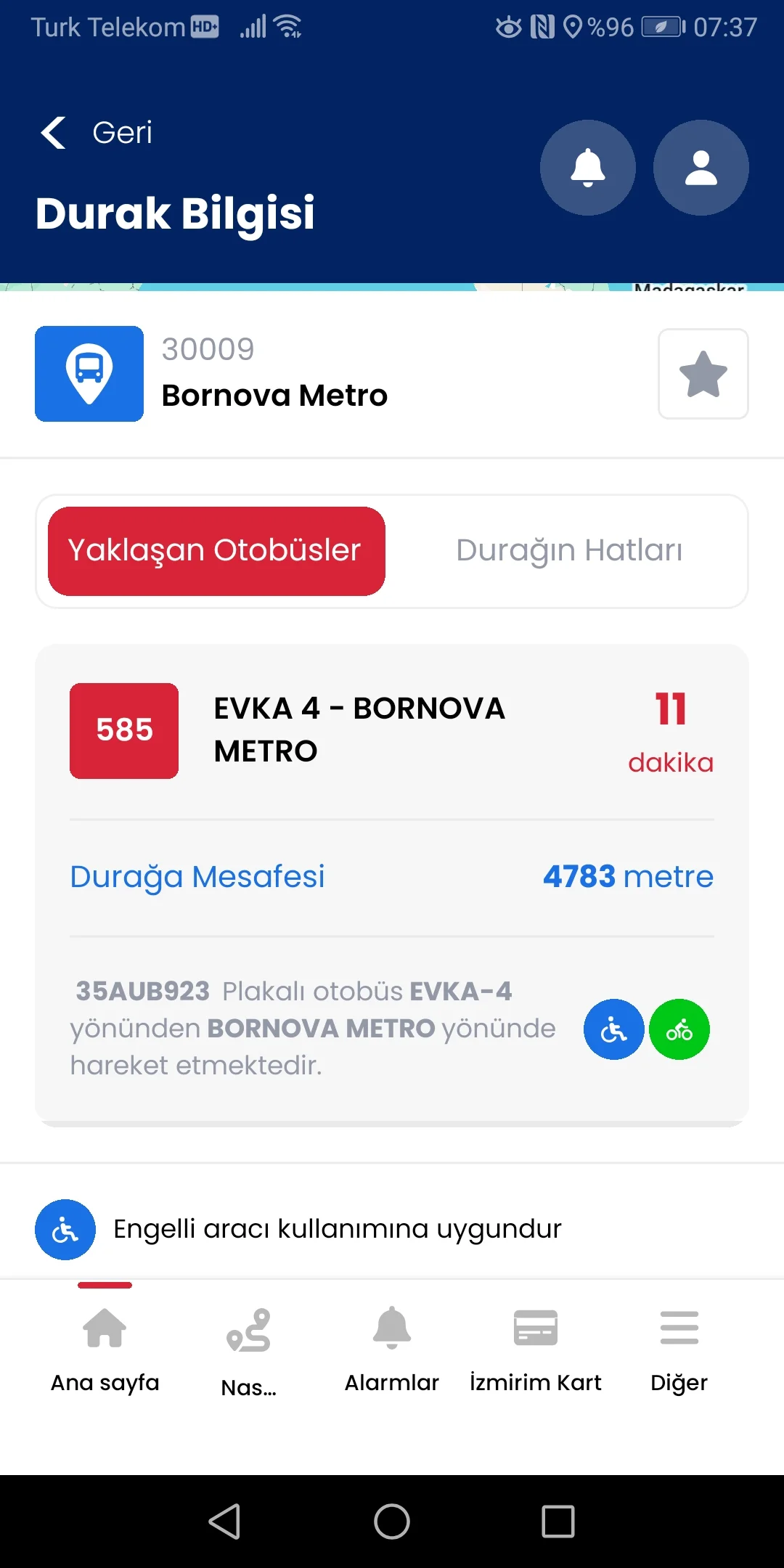Open the system recent apps view
Image resolution: width=784 pixels, height=1568 pixels.
pos(558,1521)
